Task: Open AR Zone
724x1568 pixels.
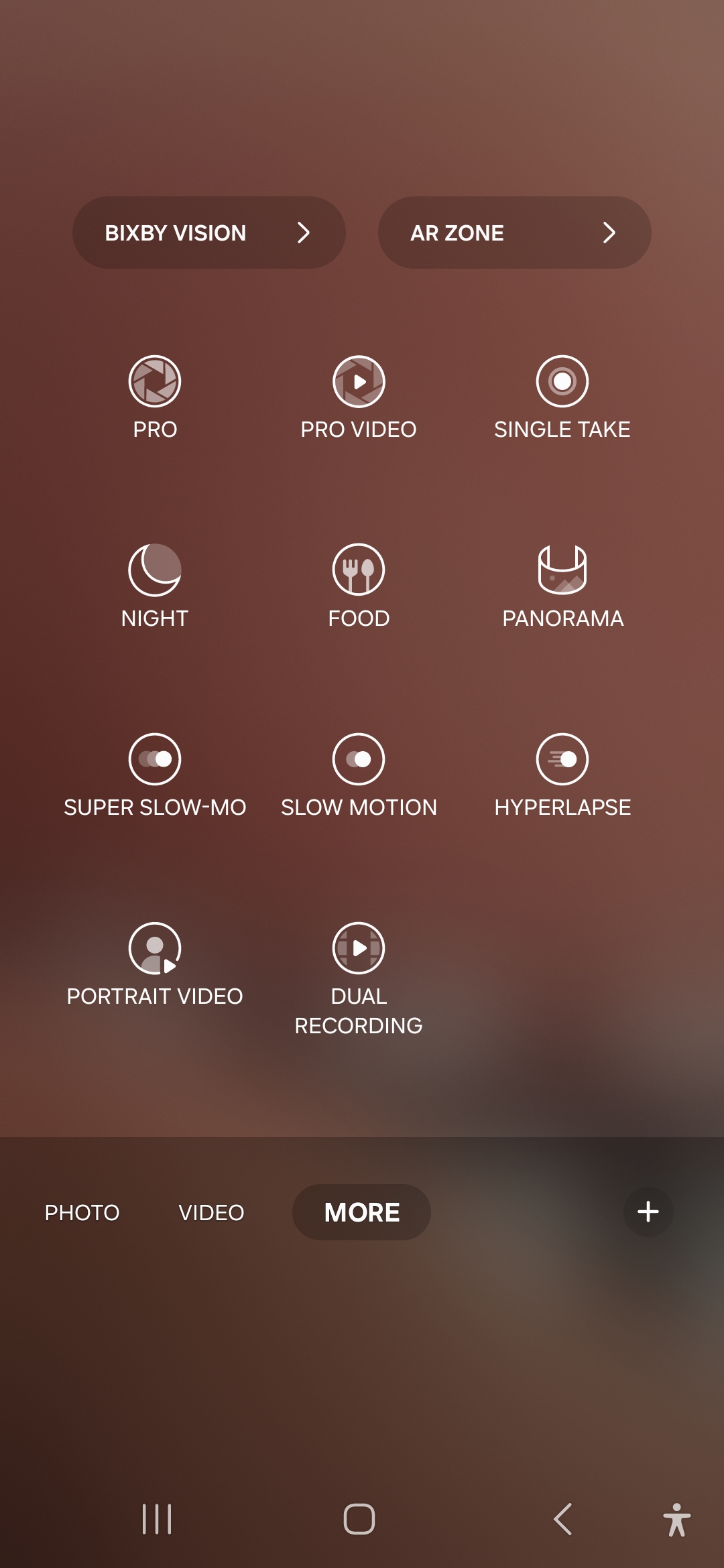Action: [x=514, y=233]
